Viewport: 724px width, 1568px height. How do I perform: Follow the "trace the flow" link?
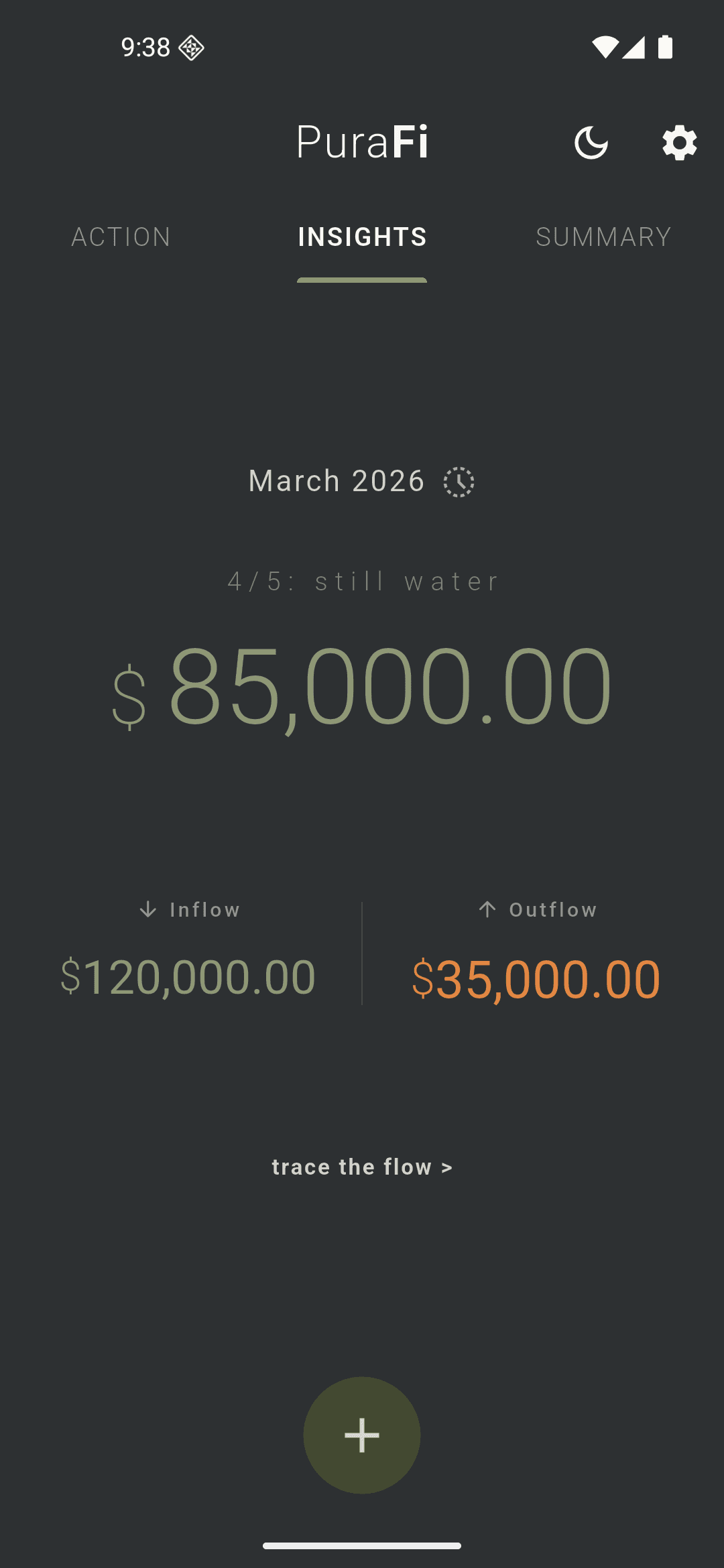(362, 1167)
